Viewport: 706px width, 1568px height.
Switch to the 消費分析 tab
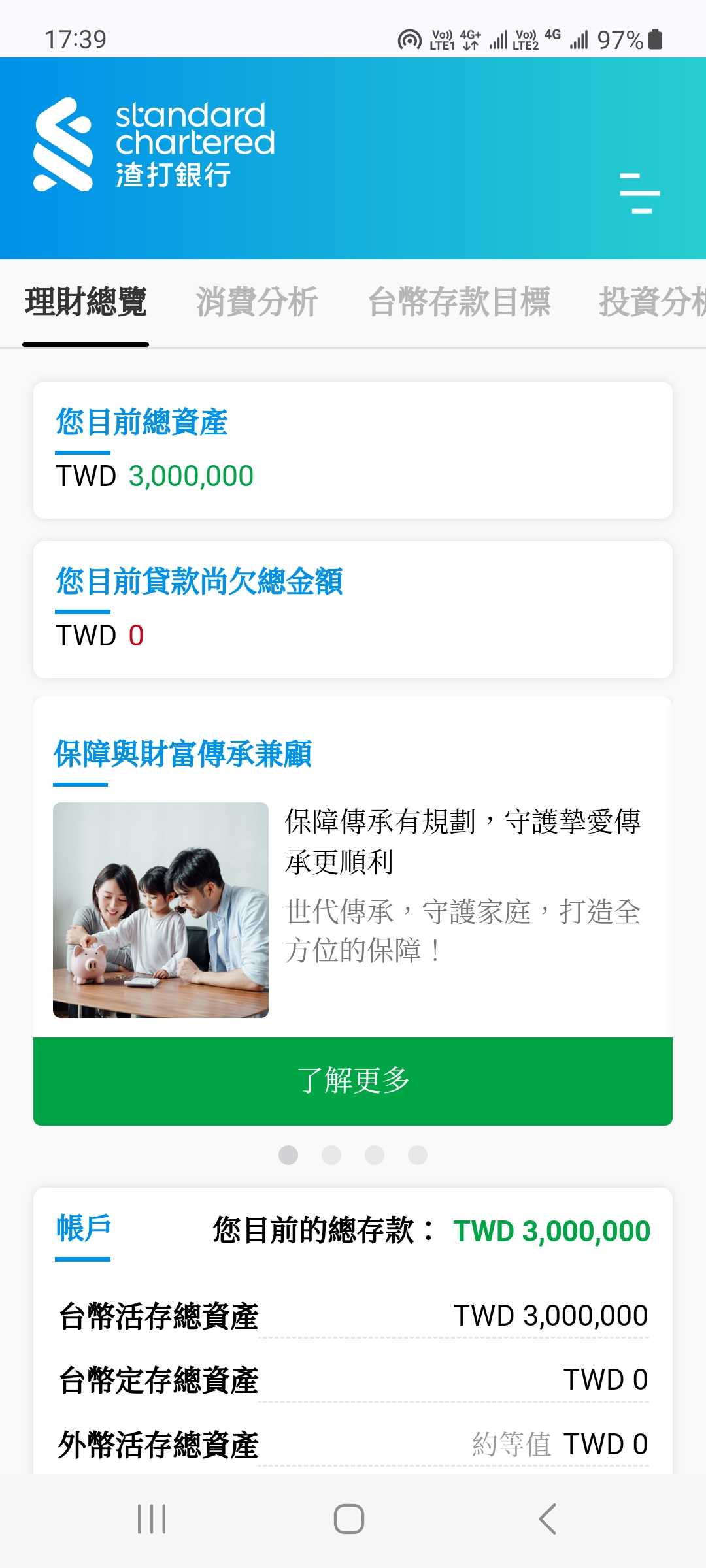257,302
